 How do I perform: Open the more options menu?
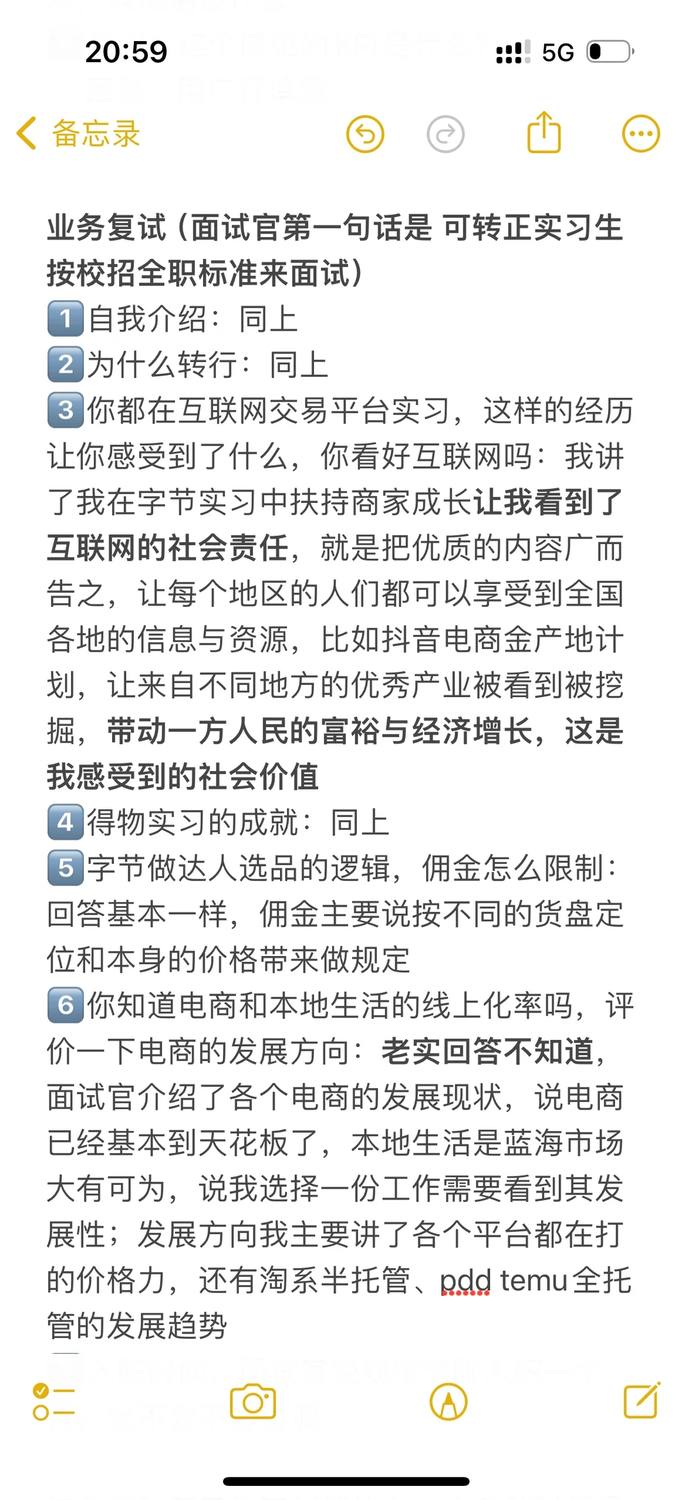click(641, 134)
